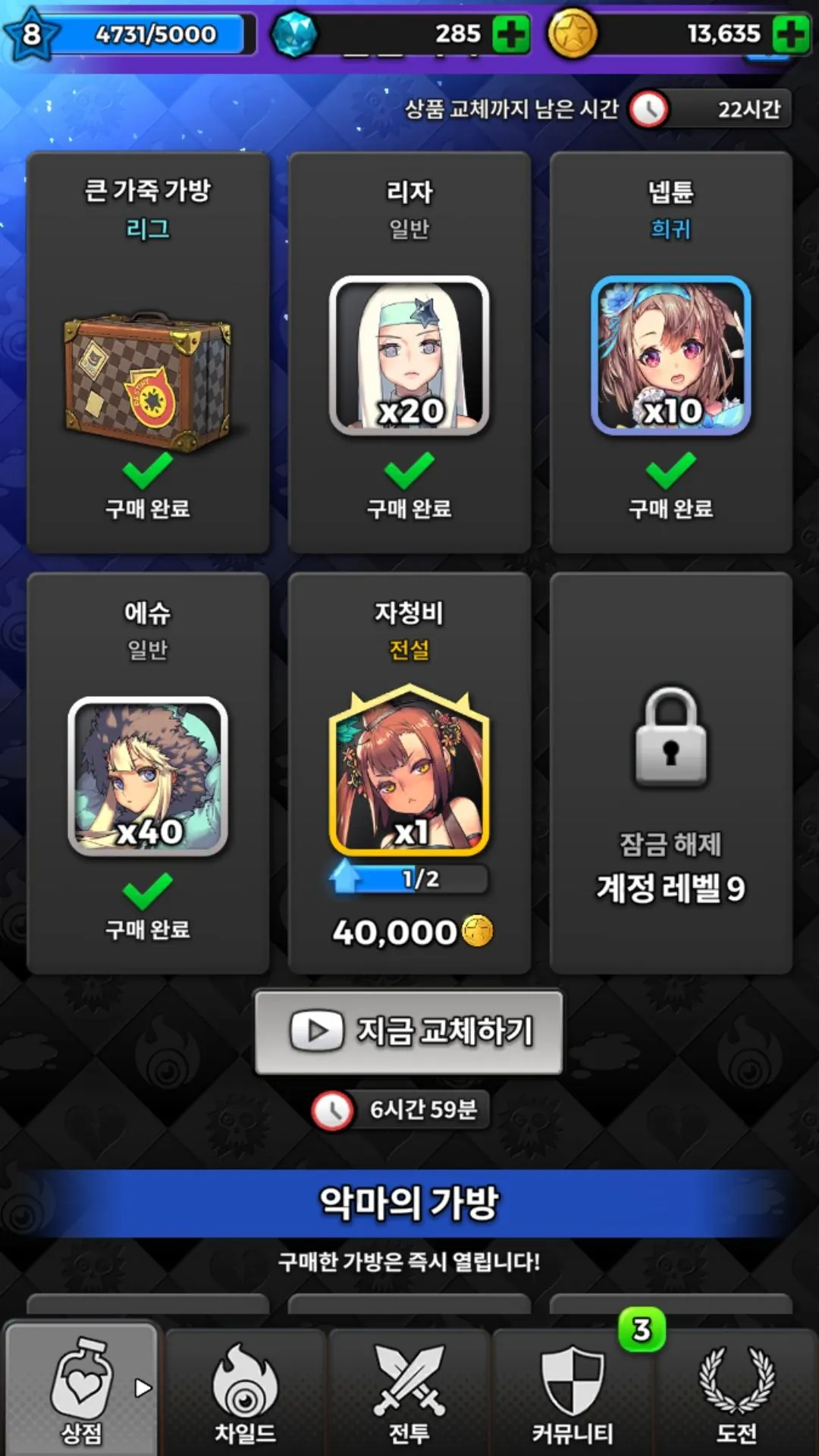
Task: Open the 에슈 character card
Action: click(148, 773)
